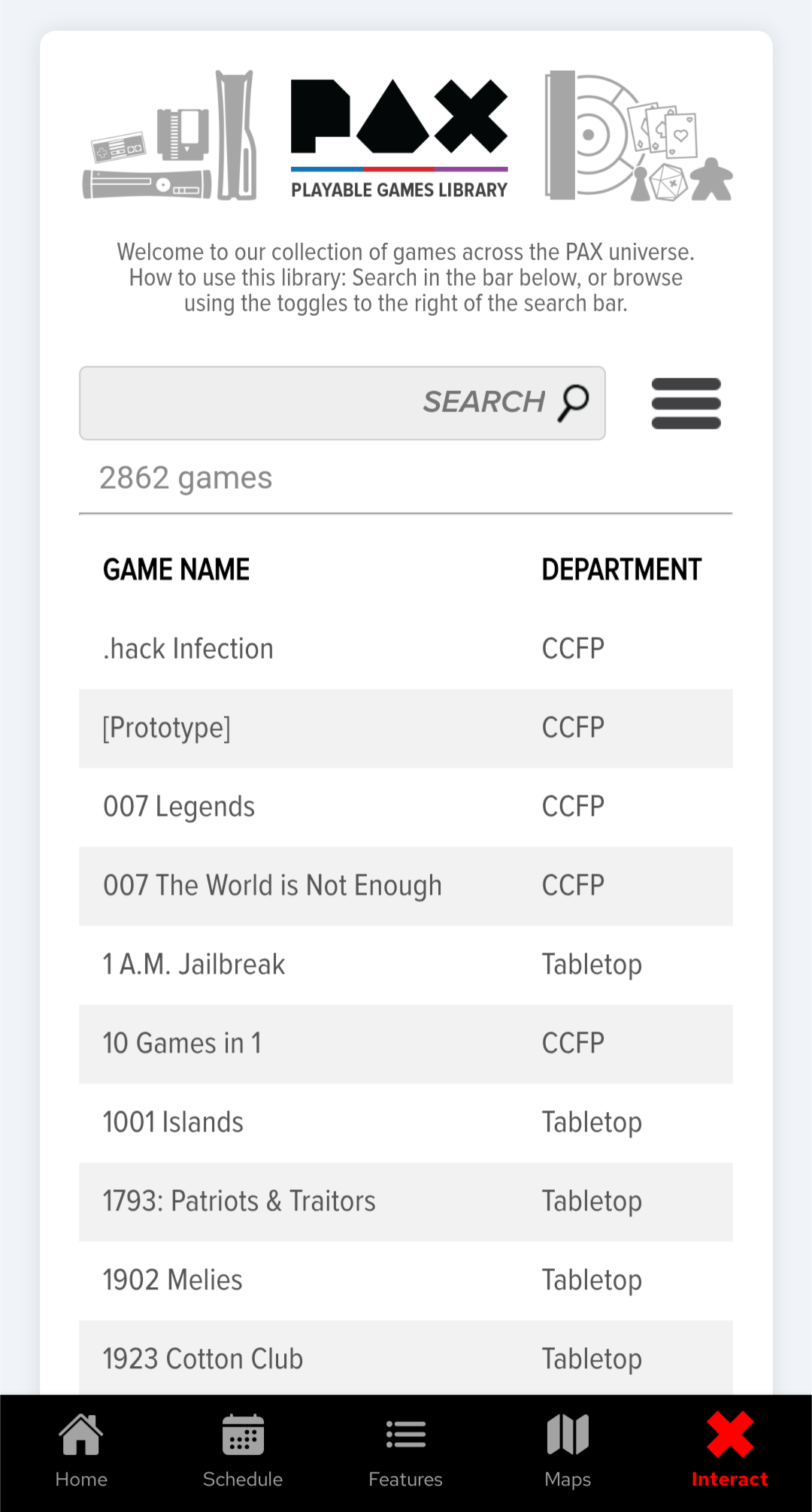Select the Interact tab
812x1512 pixels.
(x=729, y=1453)
